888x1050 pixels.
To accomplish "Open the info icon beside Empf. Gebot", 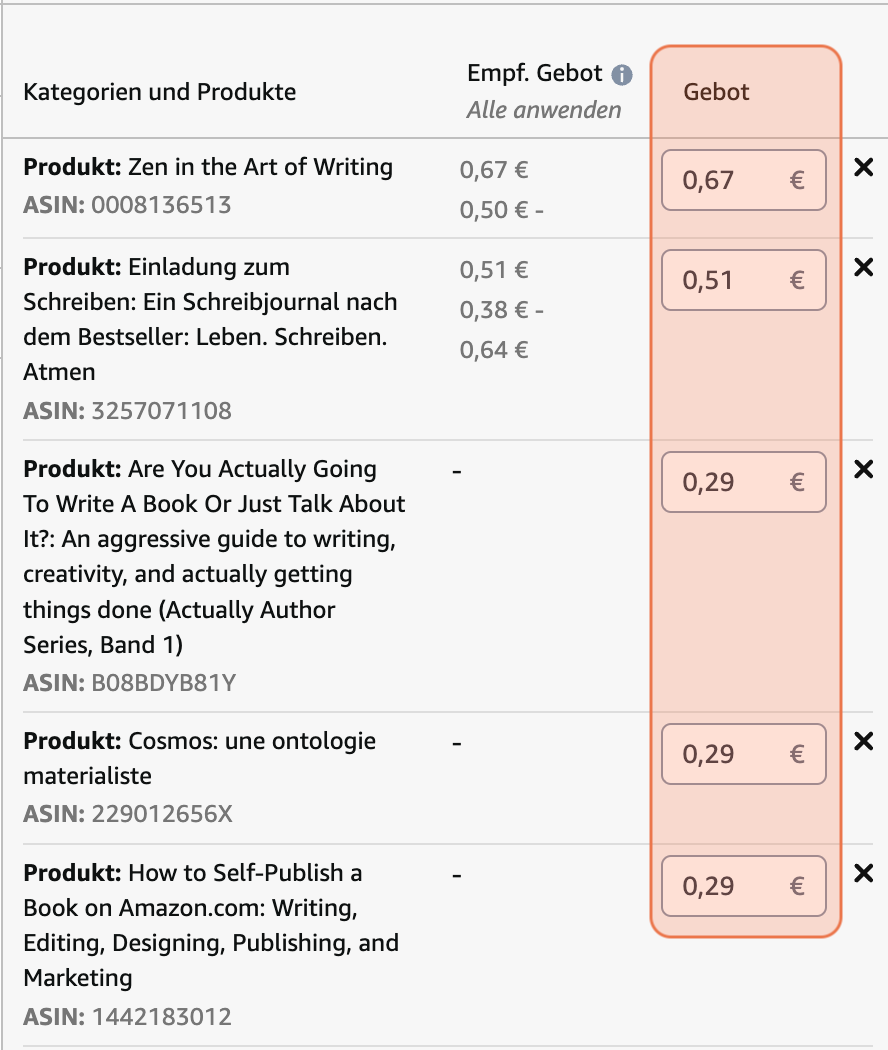I will tap(622, 74).
